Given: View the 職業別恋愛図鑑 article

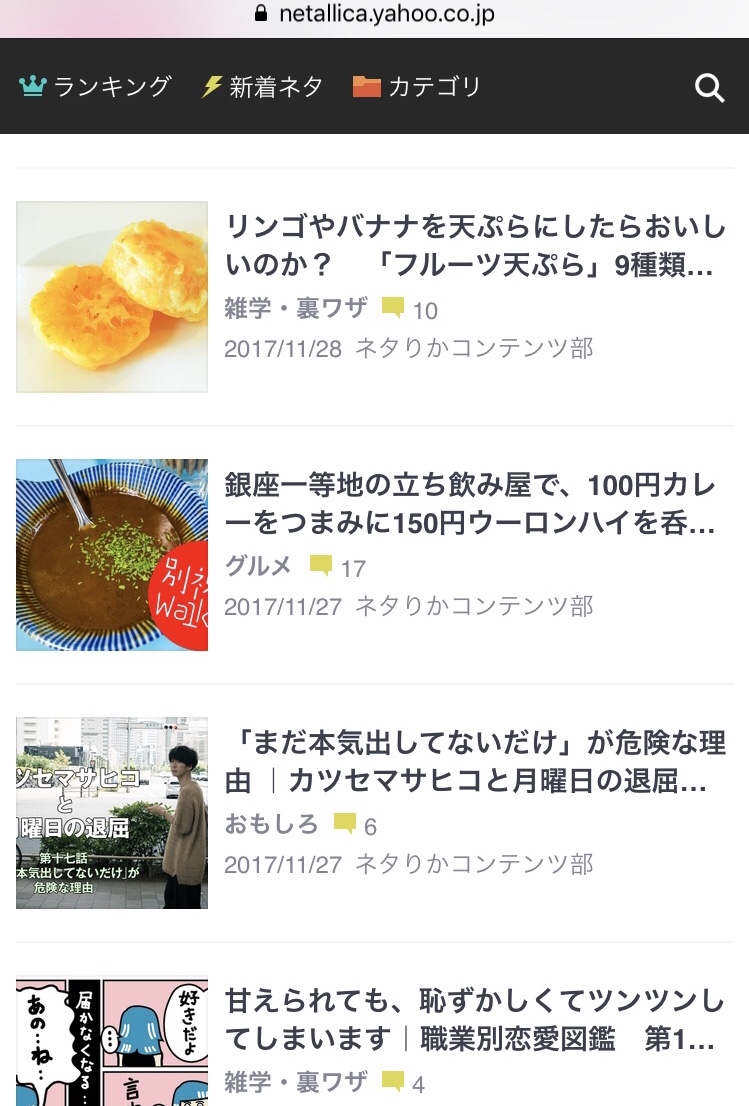Looking at the screenshot, I should tap(475, 1020).
